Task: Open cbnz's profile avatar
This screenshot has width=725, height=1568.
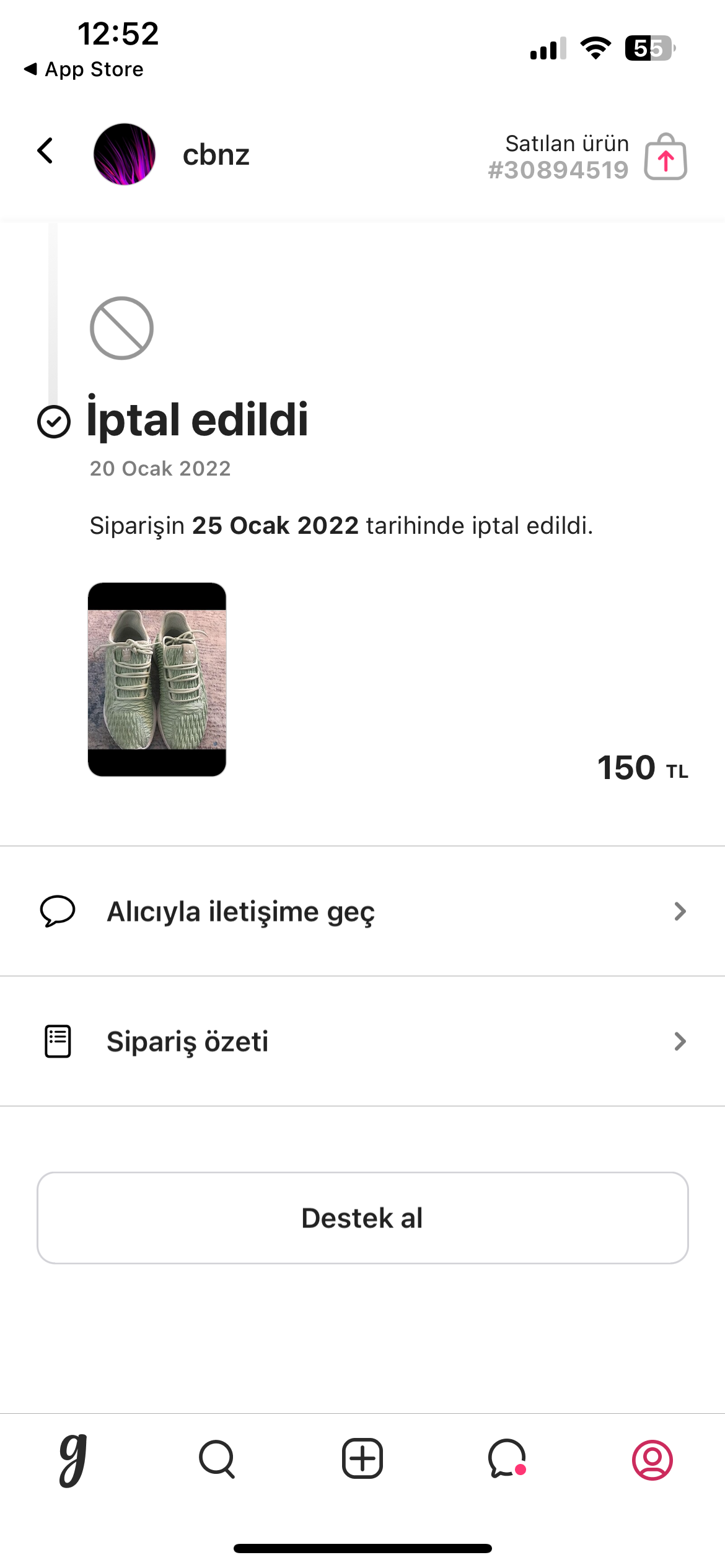Action: pyautogui.click(x=125, y=154)
